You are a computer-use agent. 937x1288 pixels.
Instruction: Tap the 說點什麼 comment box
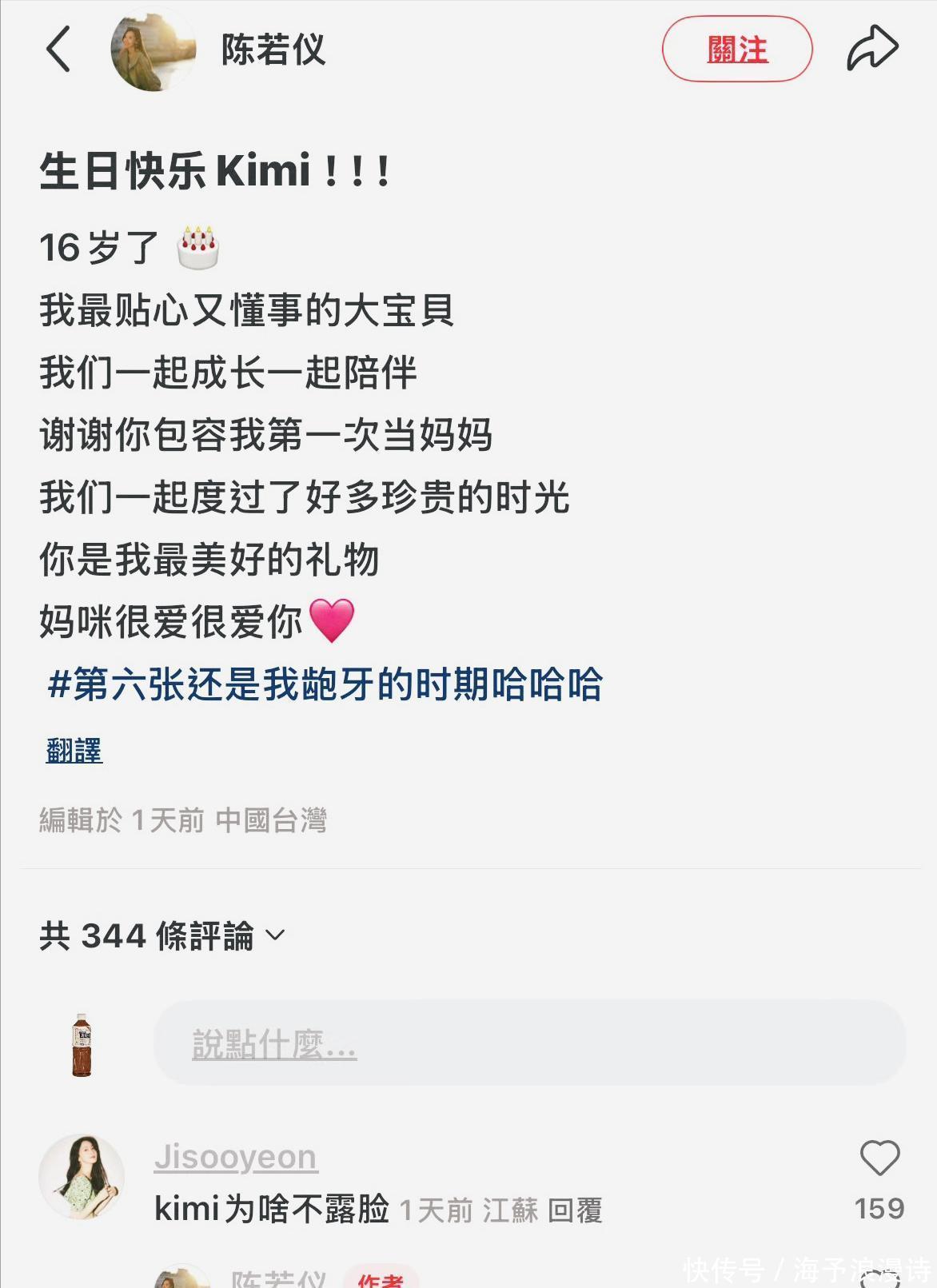(x=529, y=1043)
